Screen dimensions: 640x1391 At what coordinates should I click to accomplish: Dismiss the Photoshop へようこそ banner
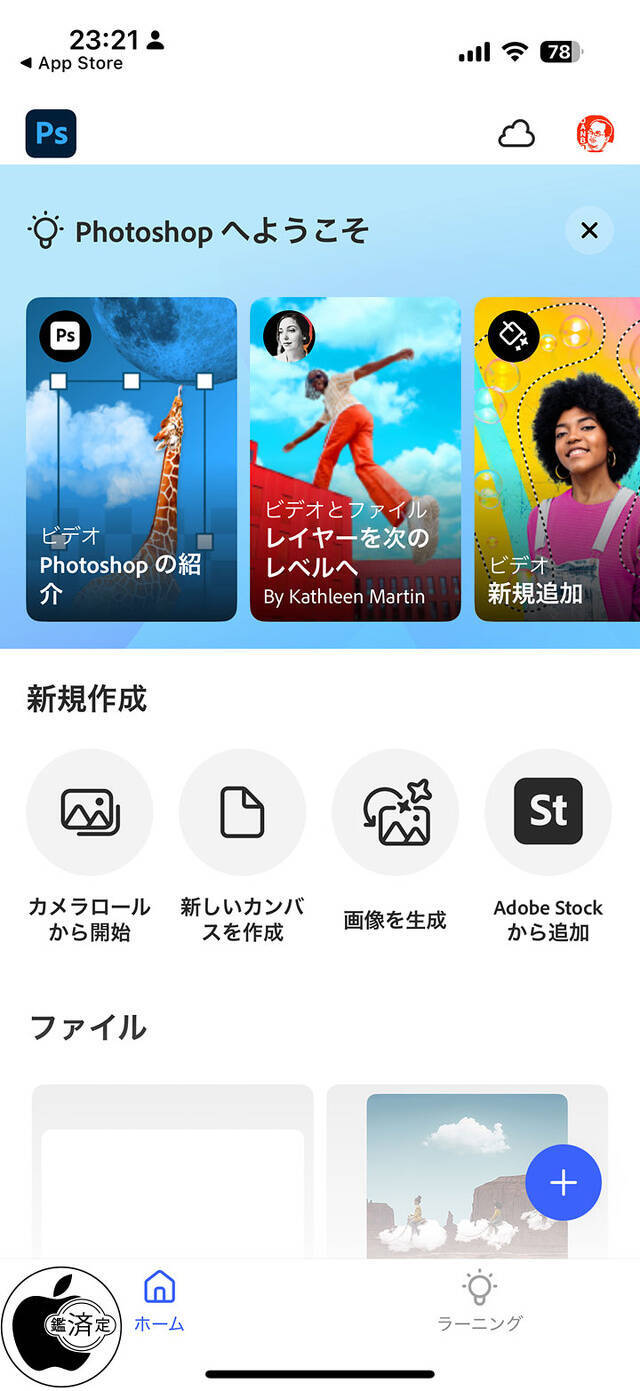click(x=589, y=231)
